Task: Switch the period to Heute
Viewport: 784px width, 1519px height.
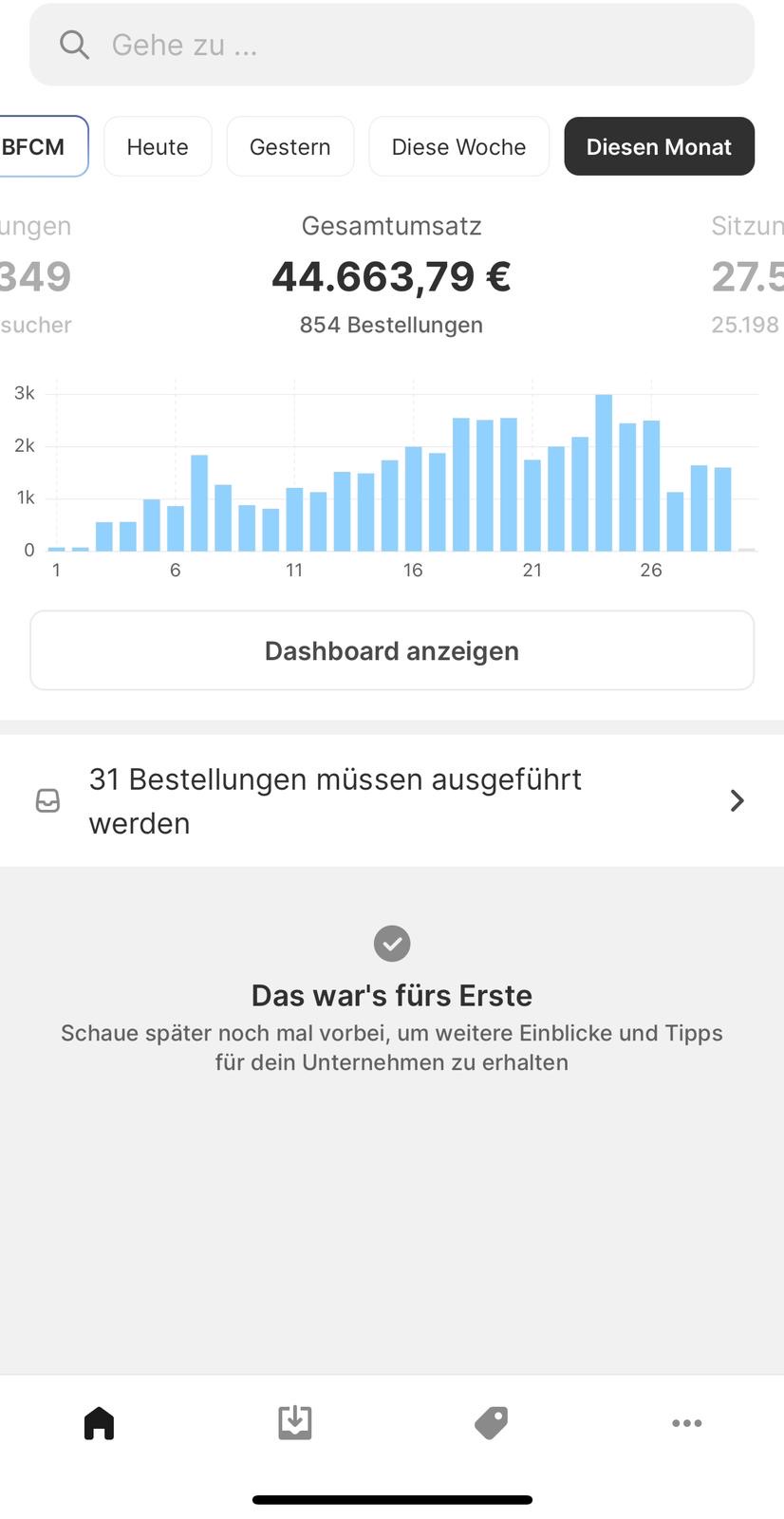Action: point(158,146)
